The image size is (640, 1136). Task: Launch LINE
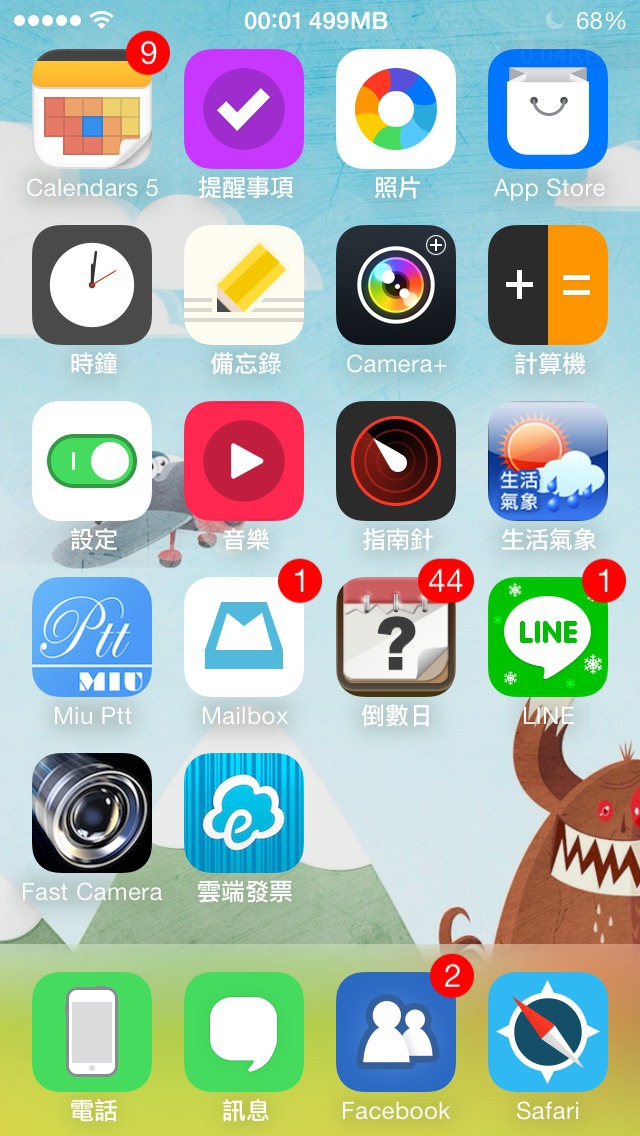pos(548,637)
